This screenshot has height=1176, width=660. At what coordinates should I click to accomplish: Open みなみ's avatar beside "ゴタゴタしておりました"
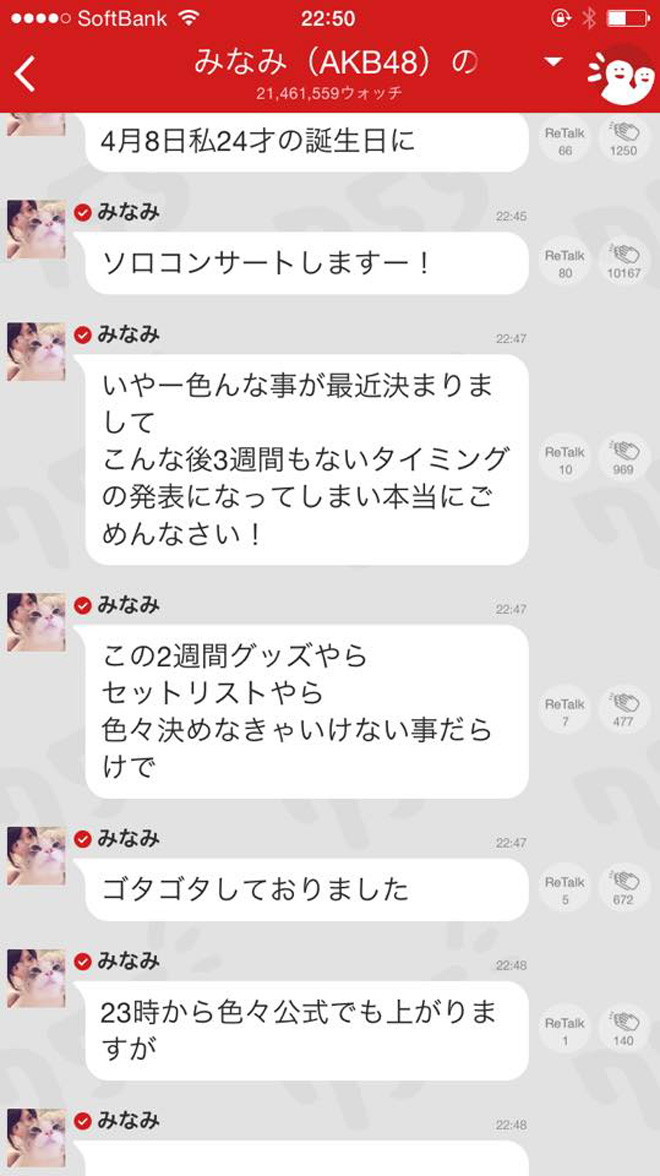click(x=37, y=856)
